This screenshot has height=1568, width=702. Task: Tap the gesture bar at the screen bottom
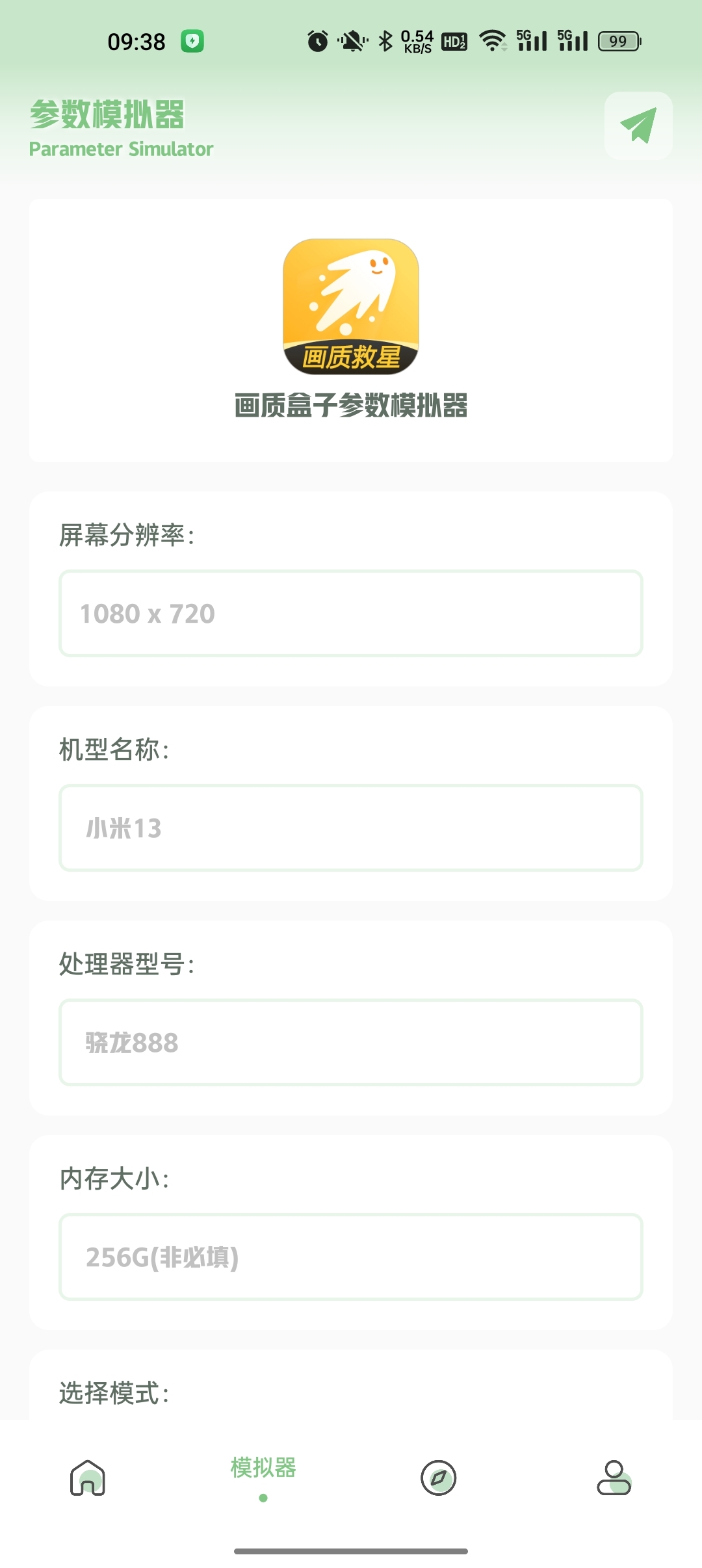351,1549
